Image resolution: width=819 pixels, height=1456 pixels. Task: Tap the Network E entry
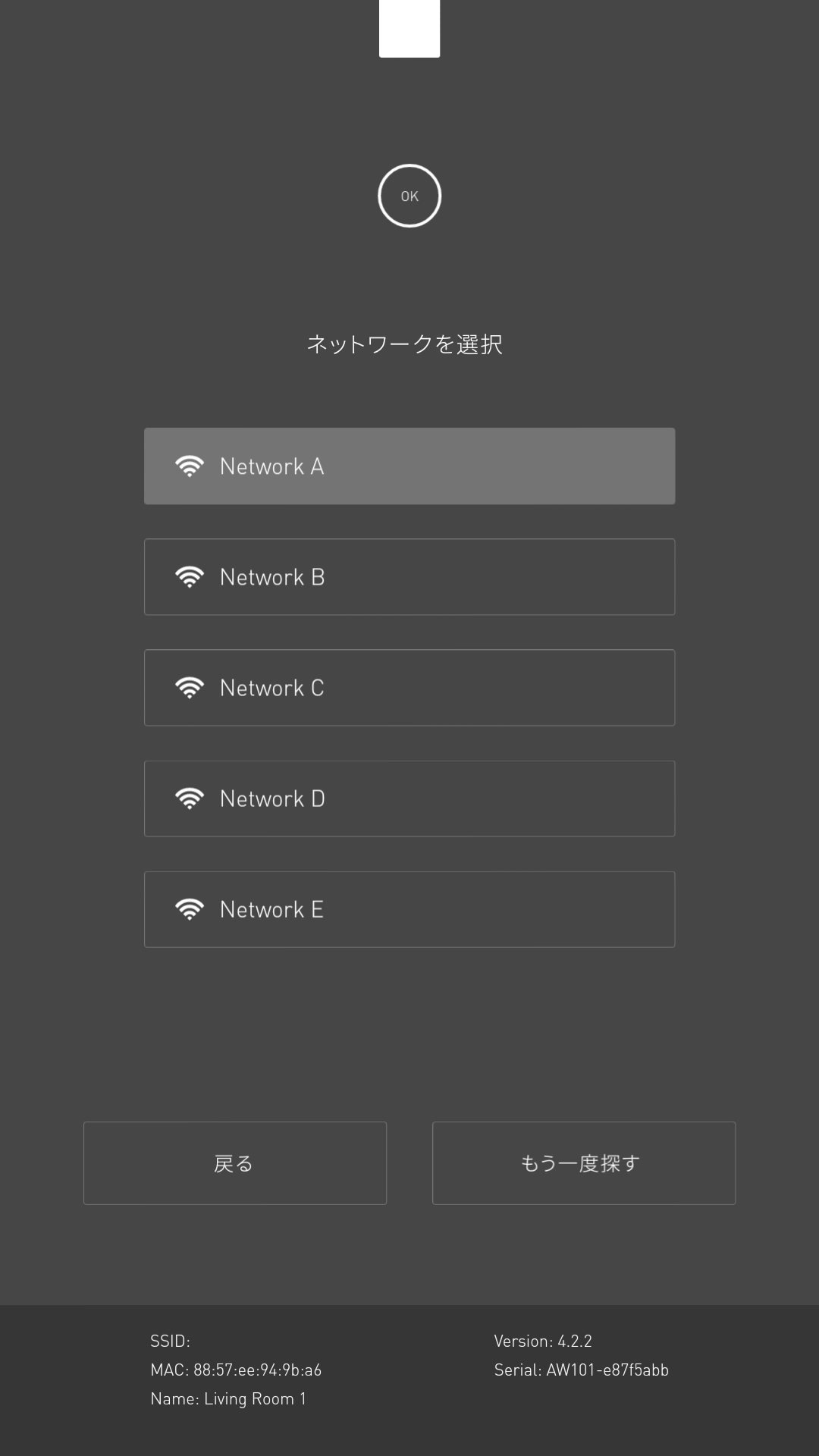pyautogui.click(x=409, y=909)
